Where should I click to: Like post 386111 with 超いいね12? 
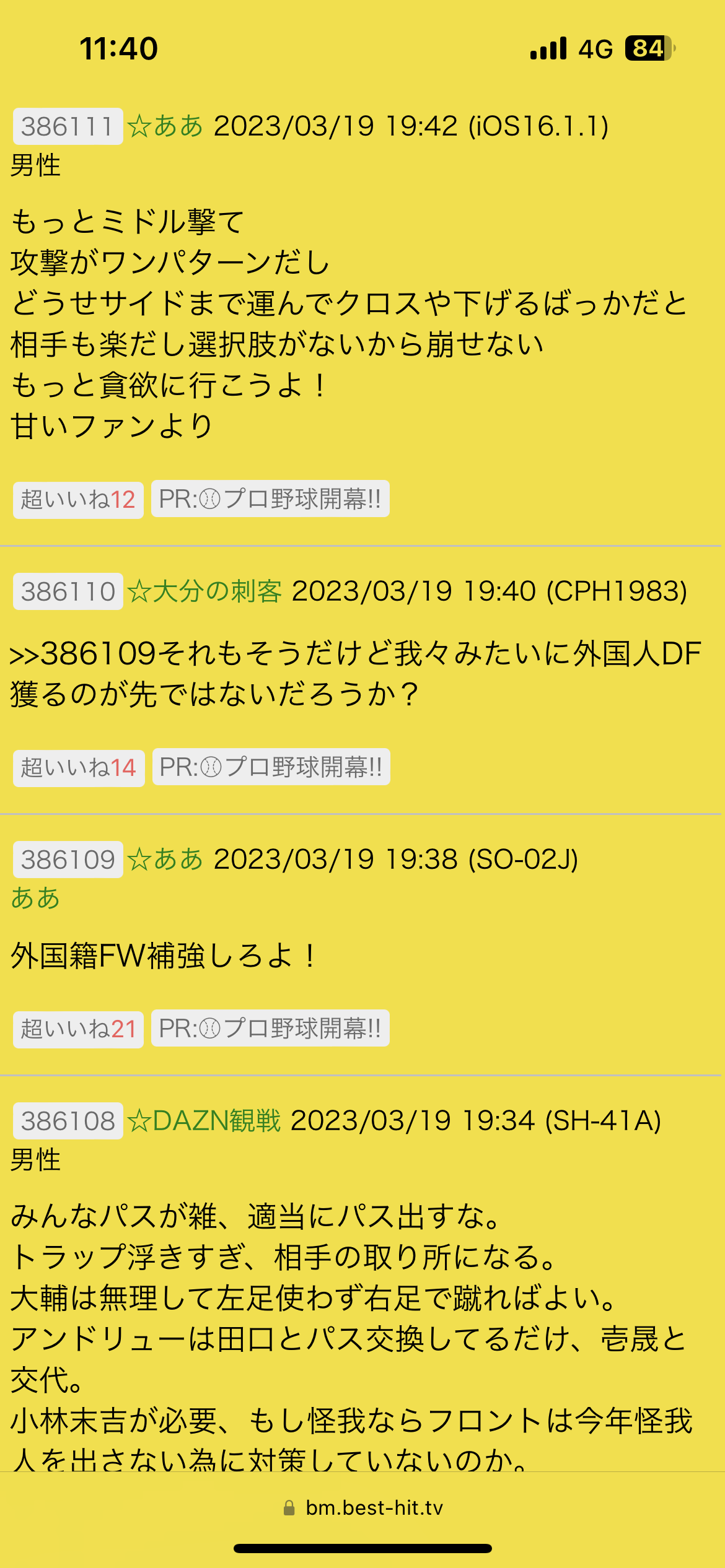click(x=78, y=500)
